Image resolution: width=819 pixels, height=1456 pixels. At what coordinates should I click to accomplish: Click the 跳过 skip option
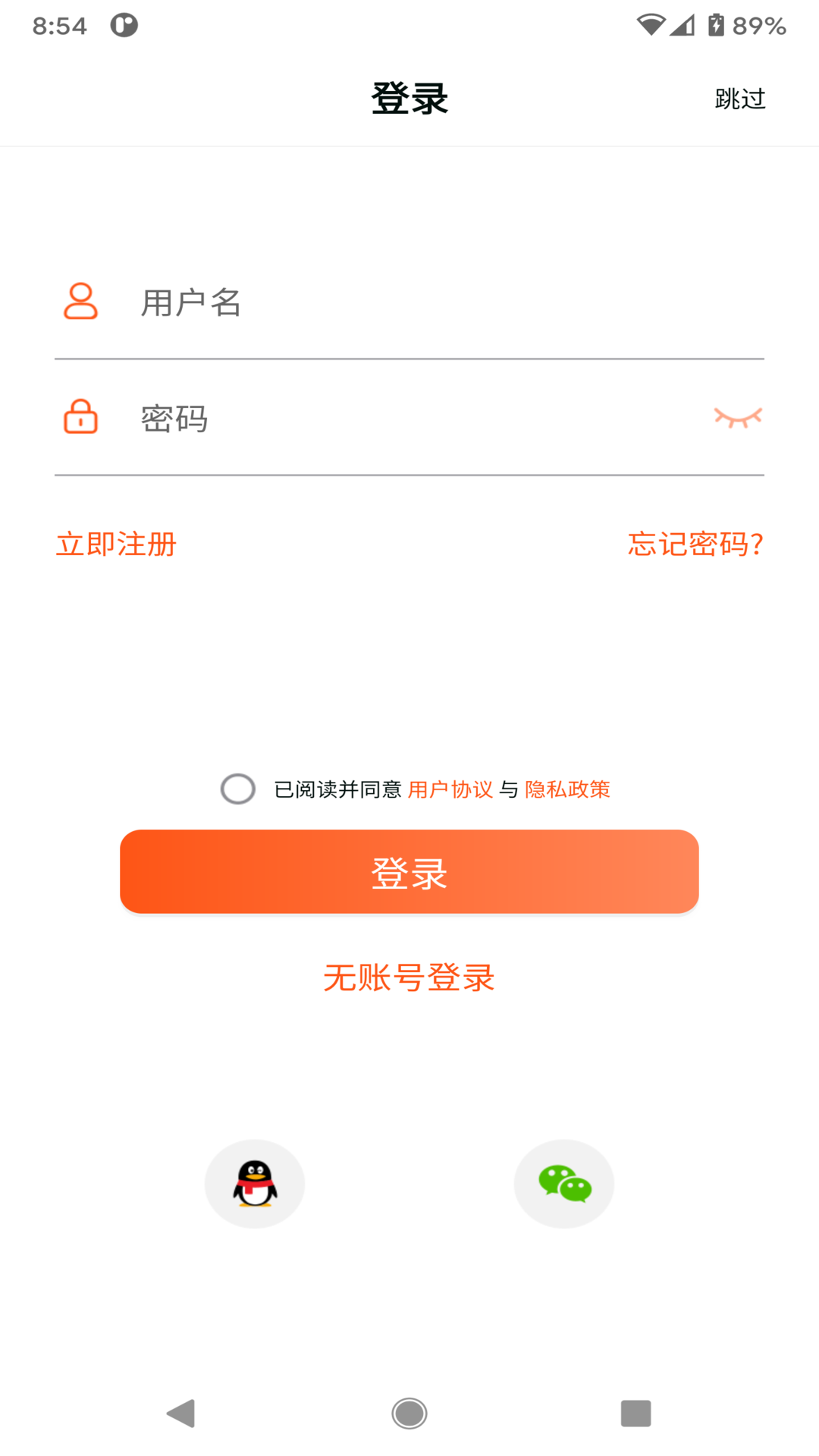pyautogui.click(x=738, y=98)
